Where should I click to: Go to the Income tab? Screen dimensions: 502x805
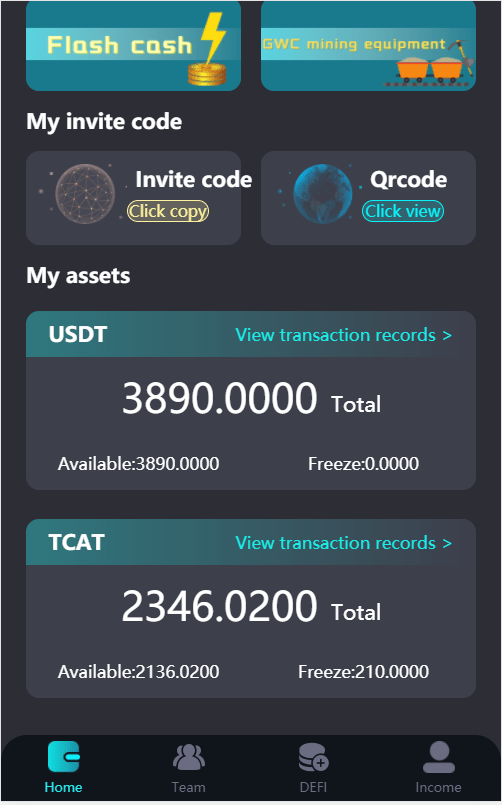[x=438, y=768]
